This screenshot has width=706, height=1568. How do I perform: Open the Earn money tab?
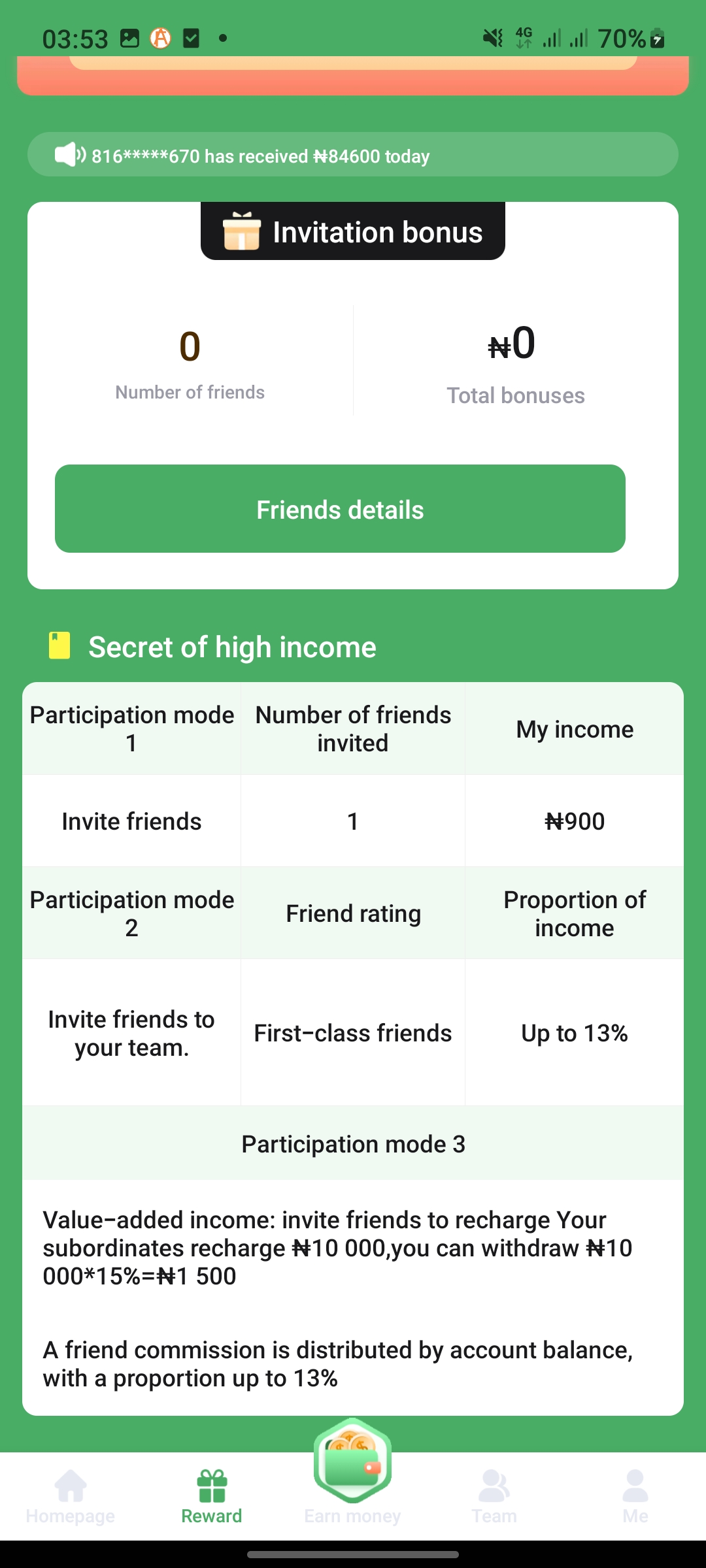[x=353, y=1477]
